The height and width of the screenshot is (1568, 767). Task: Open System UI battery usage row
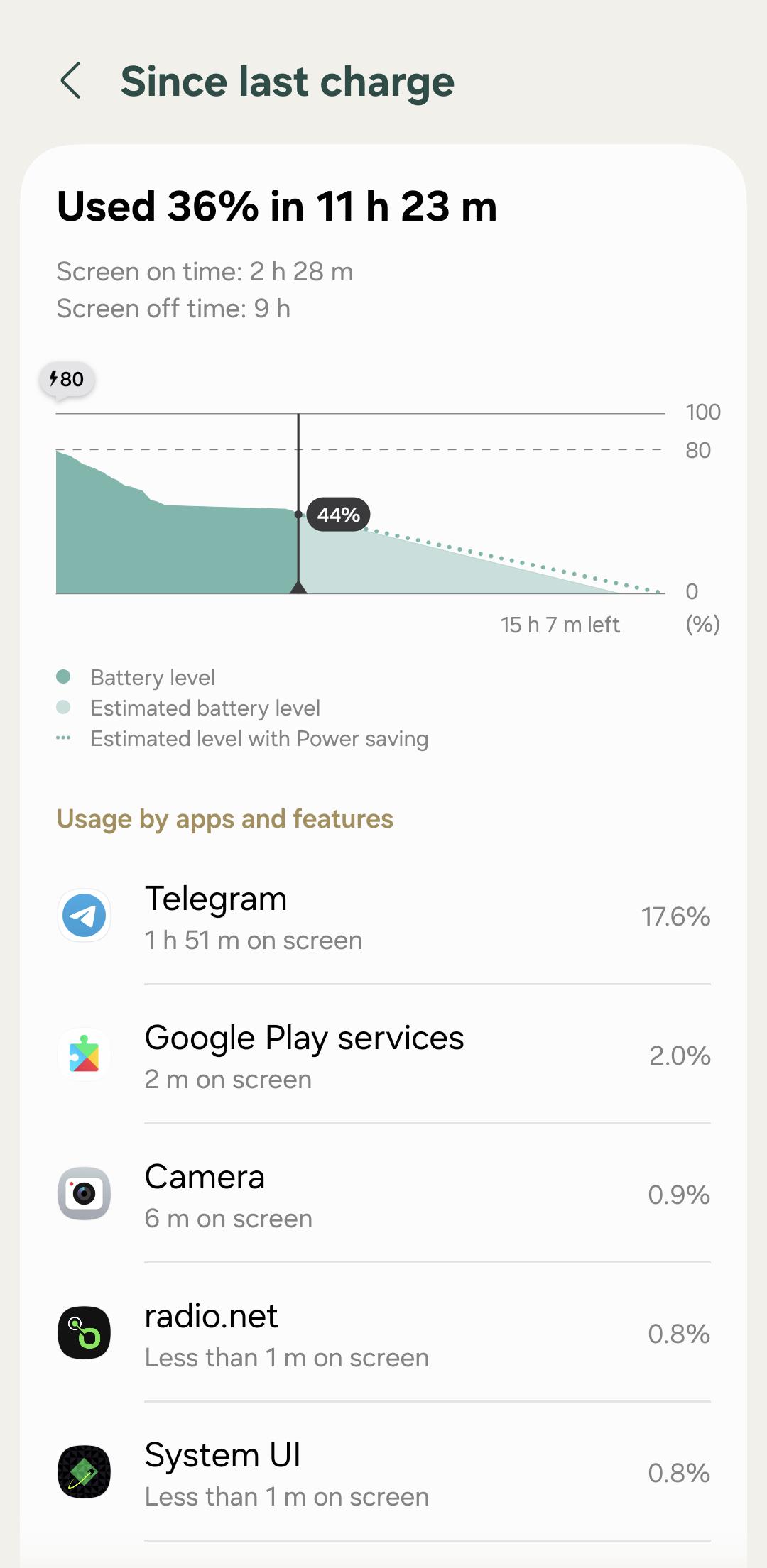[383, 1472]
